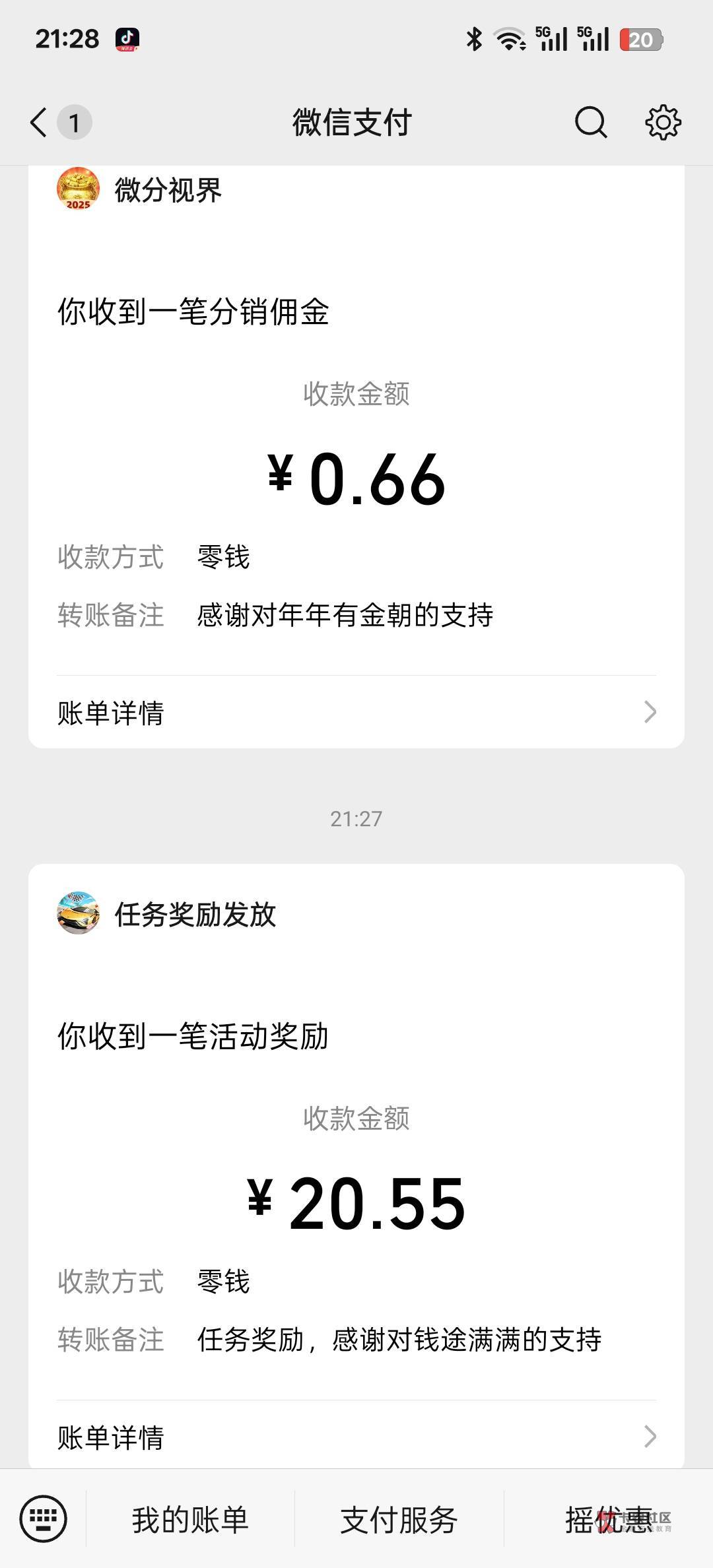Open the 支付服务 menu
713x1568 pixels.
click(x=399, y=1520)
